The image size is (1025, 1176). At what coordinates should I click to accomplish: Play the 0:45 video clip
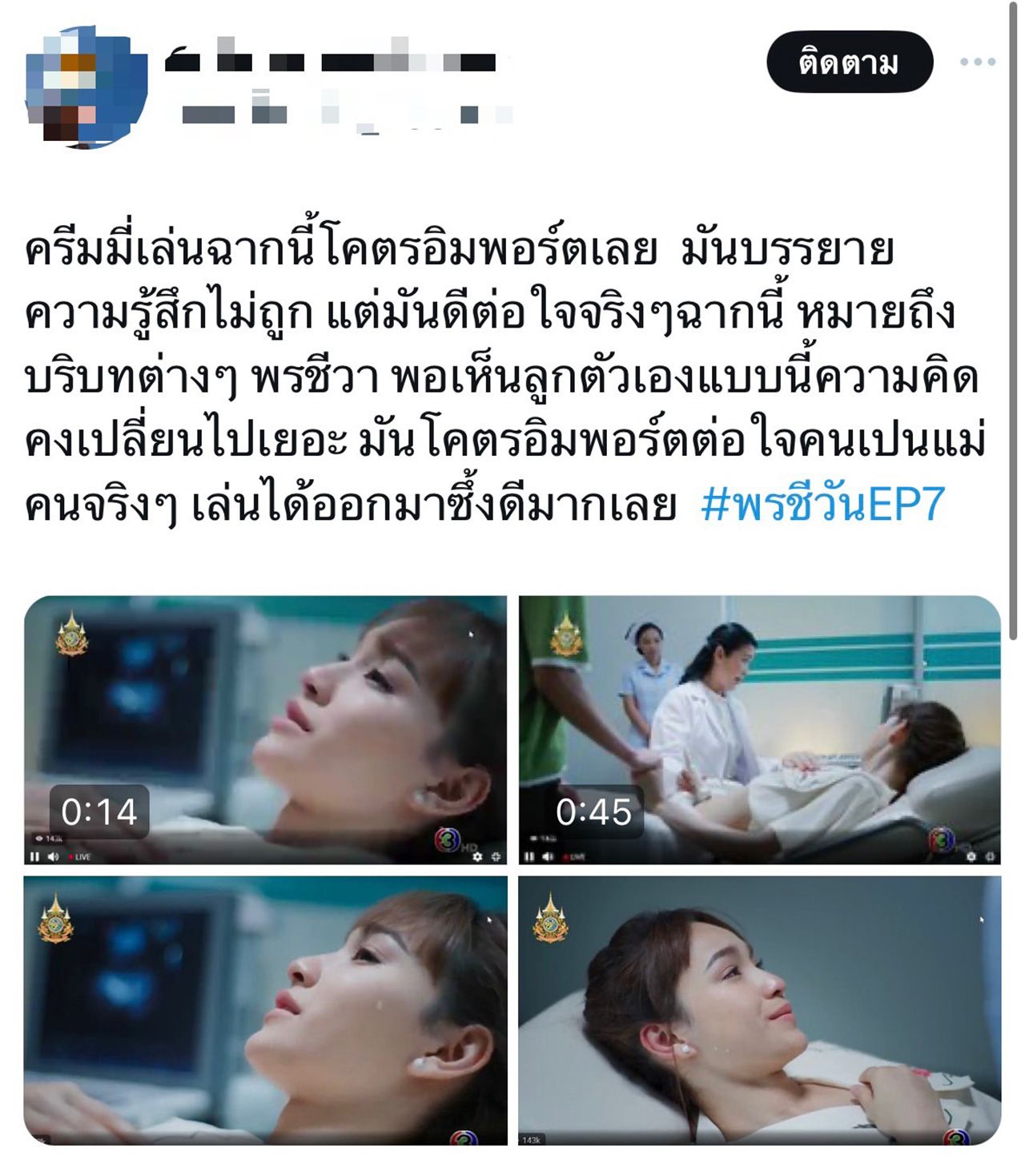[x=759, y=729]
